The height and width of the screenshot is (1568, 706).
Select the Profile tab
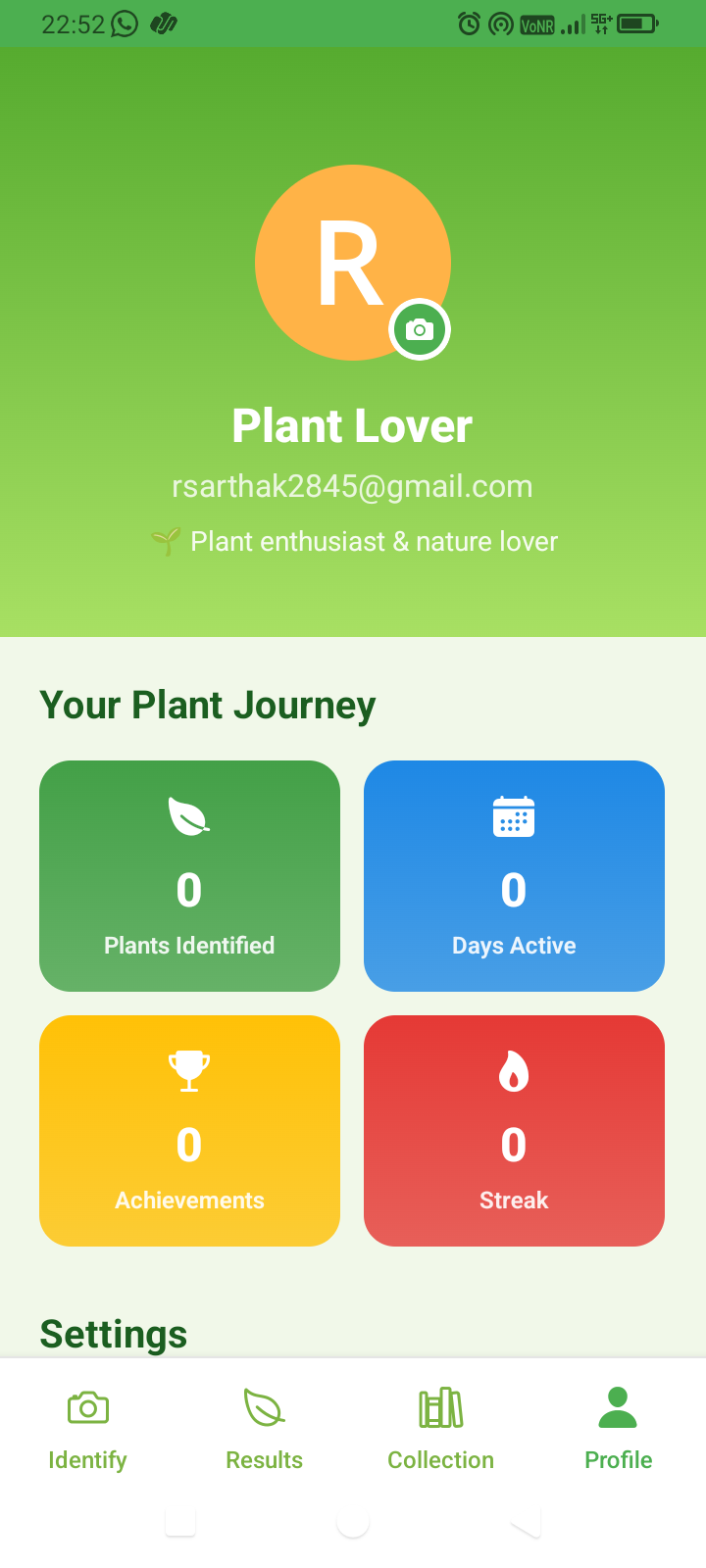[x=618, y=1430]
